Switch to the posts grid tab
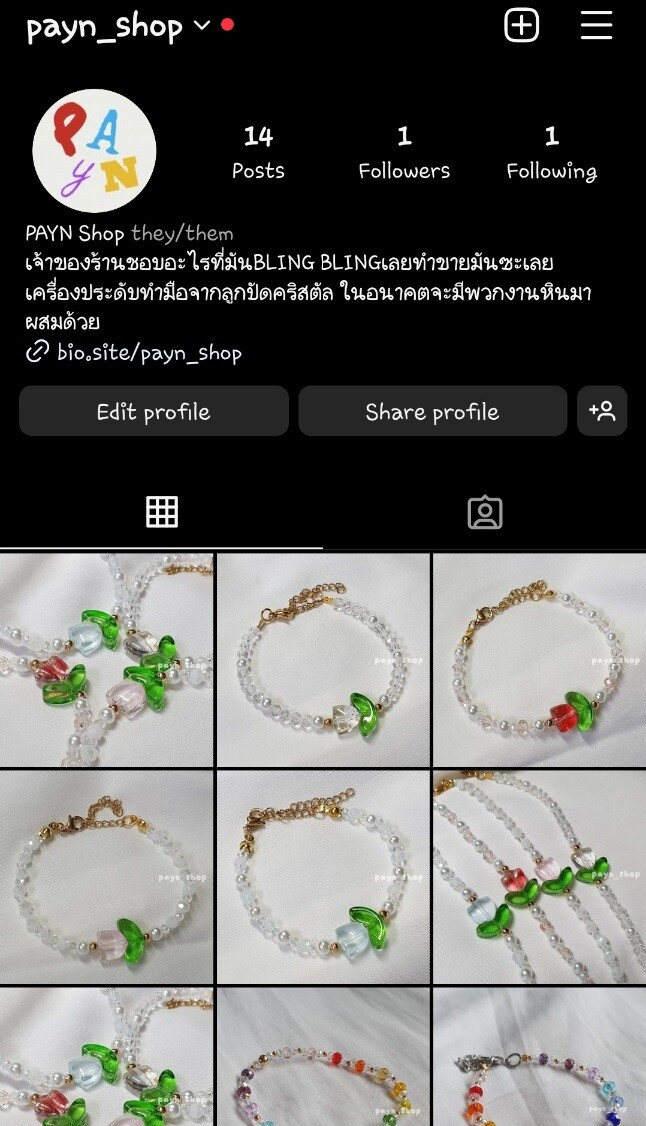The width and height of the screenshot is (646, 1126). point(162,512)
